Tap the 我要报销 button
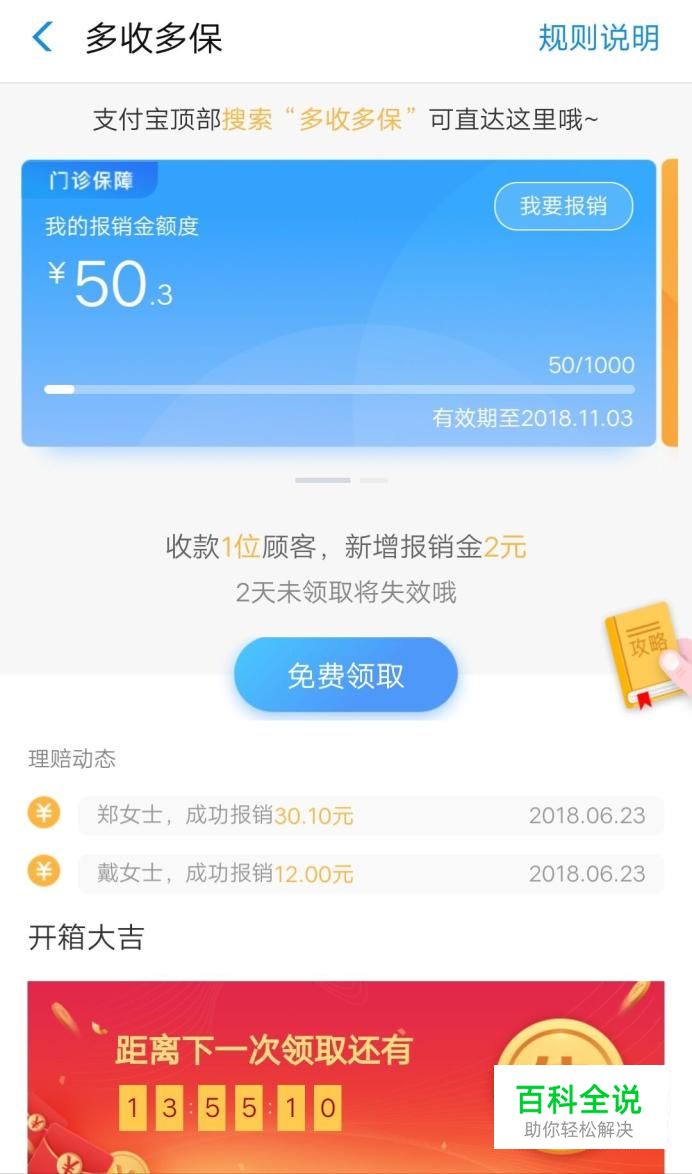Image resolution: width=692 pixels, height=1174 pixels. (x=563, y=207)
